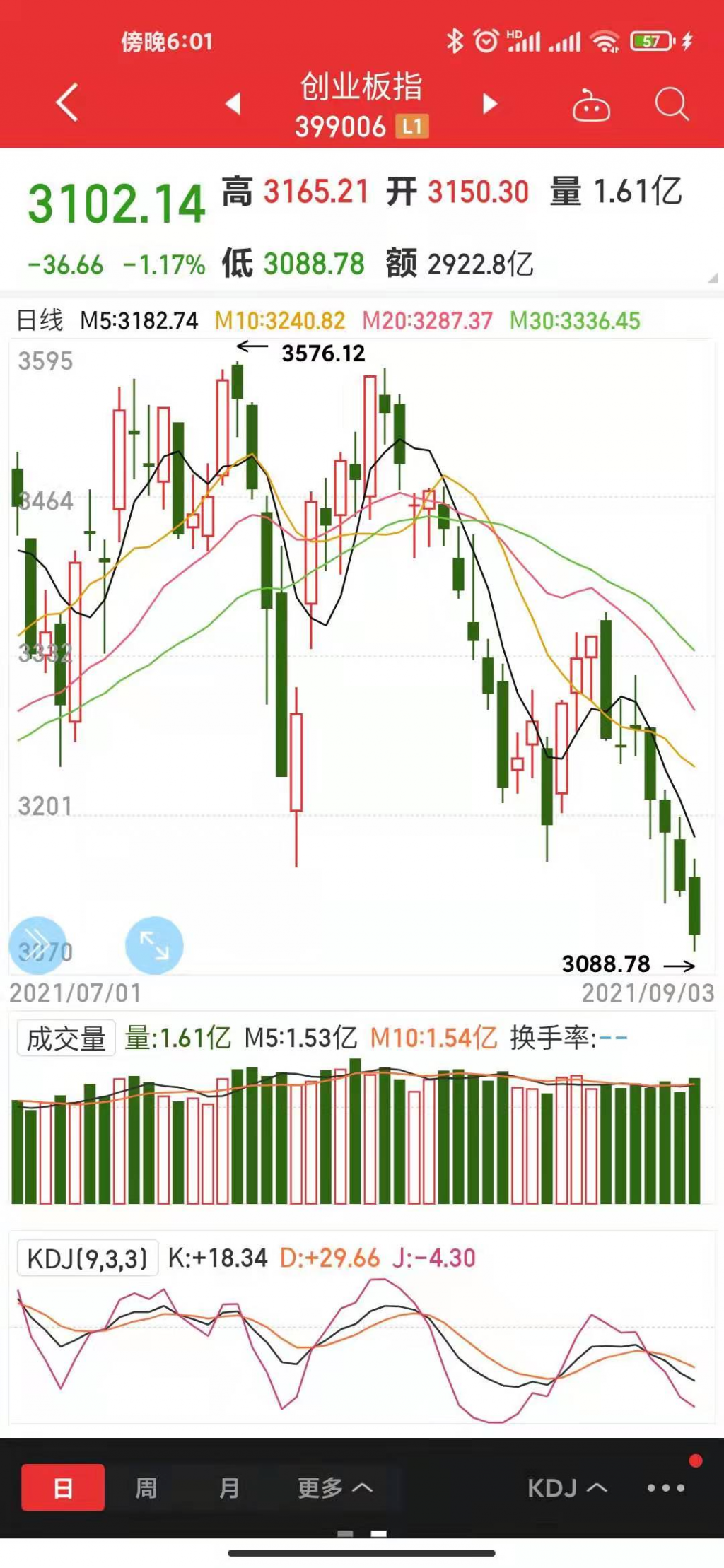
Task: Open the three-dot more menu
Action: [666, 1488]
